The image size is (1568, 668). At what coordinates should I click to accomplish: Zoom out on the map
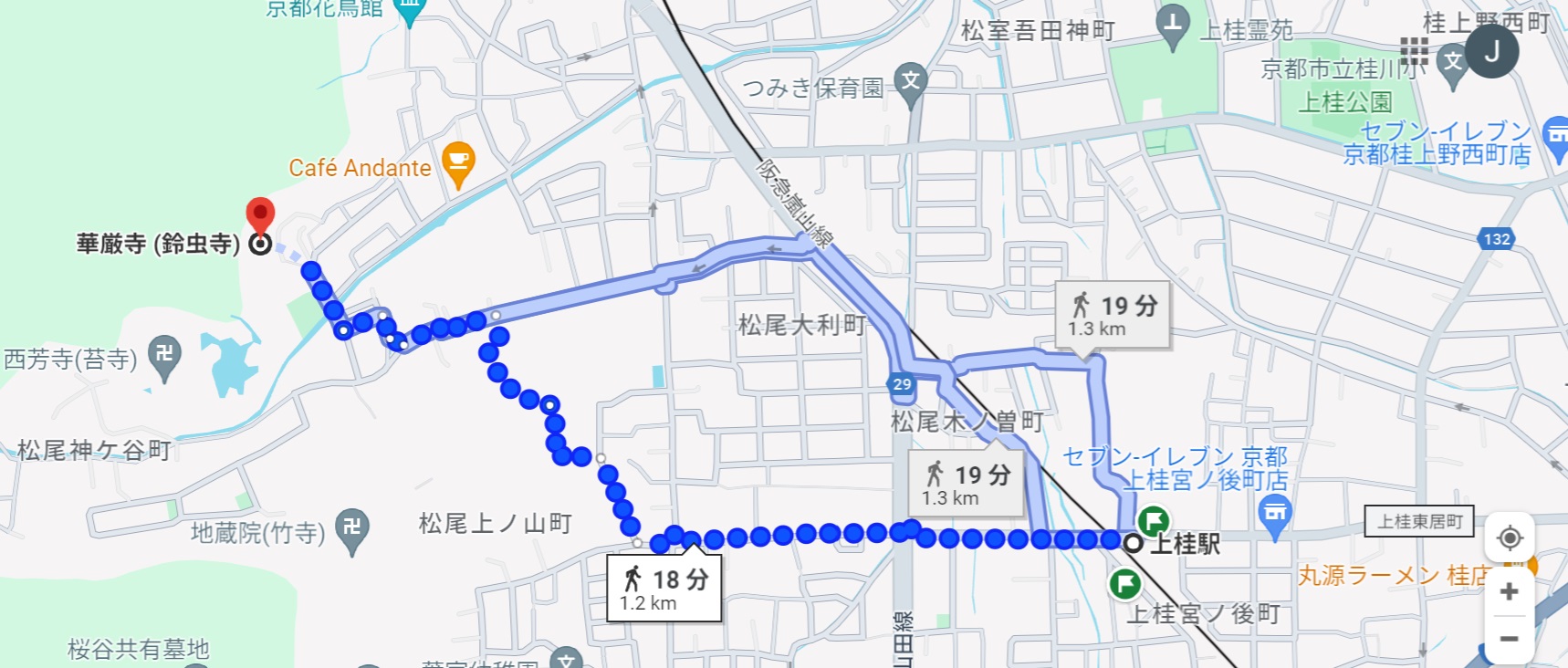point(1510,639)
